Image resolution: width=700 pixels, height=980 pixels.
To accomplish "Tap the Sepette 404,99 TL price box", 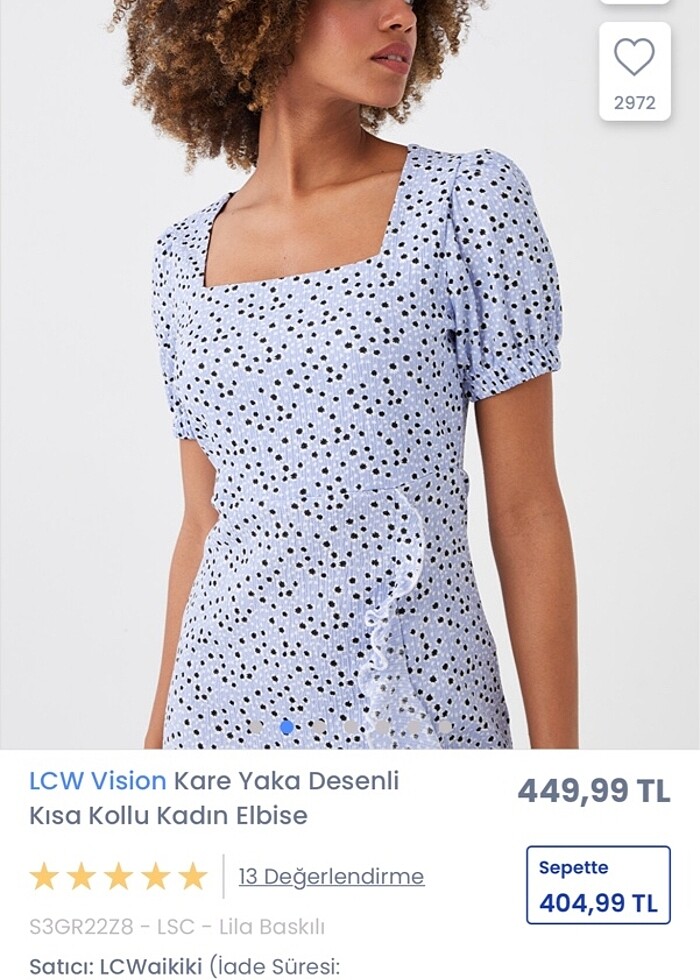I will tap(598, 886).
